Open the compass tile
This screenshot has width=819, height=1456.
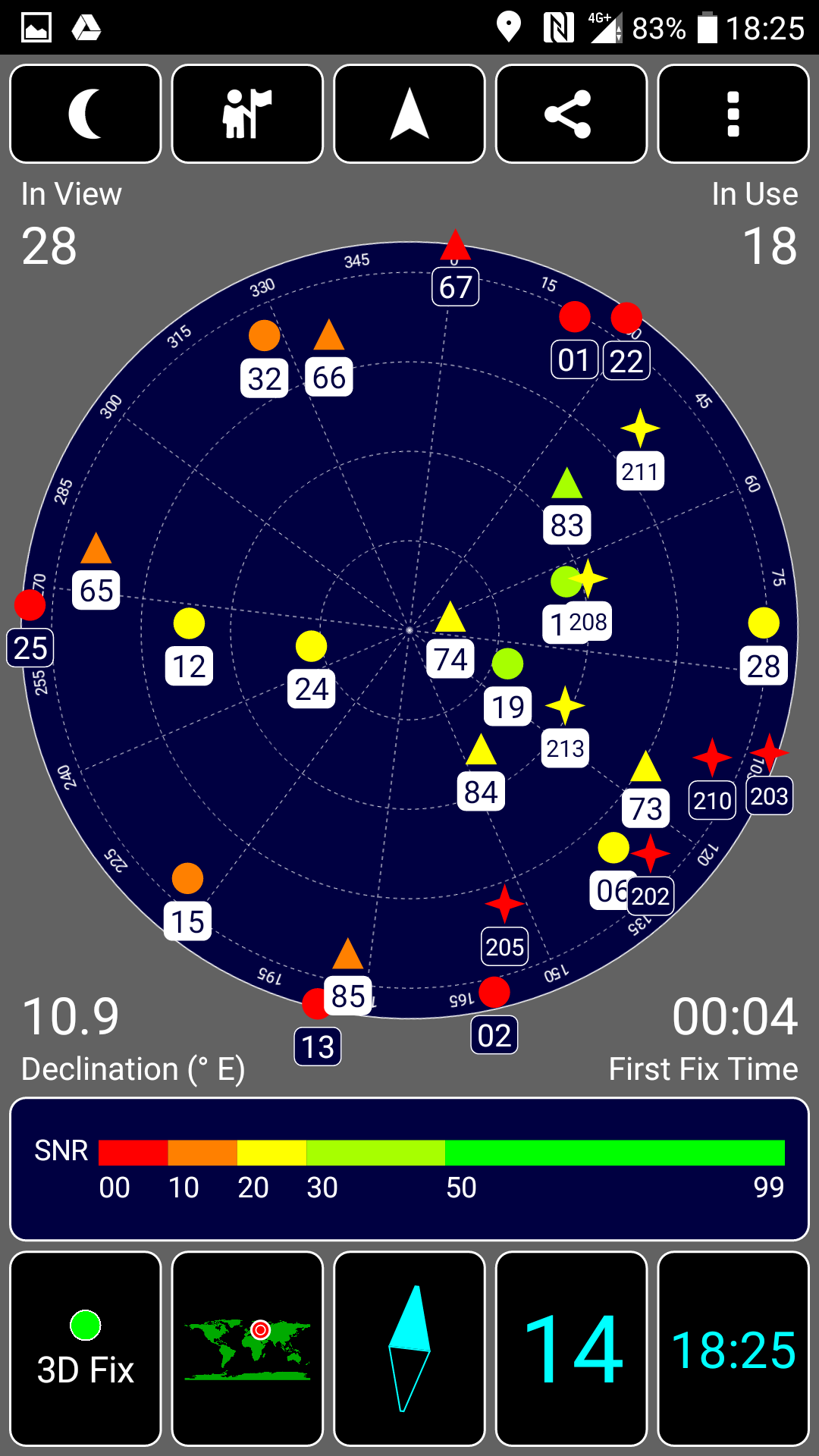tap(409, 1349)
